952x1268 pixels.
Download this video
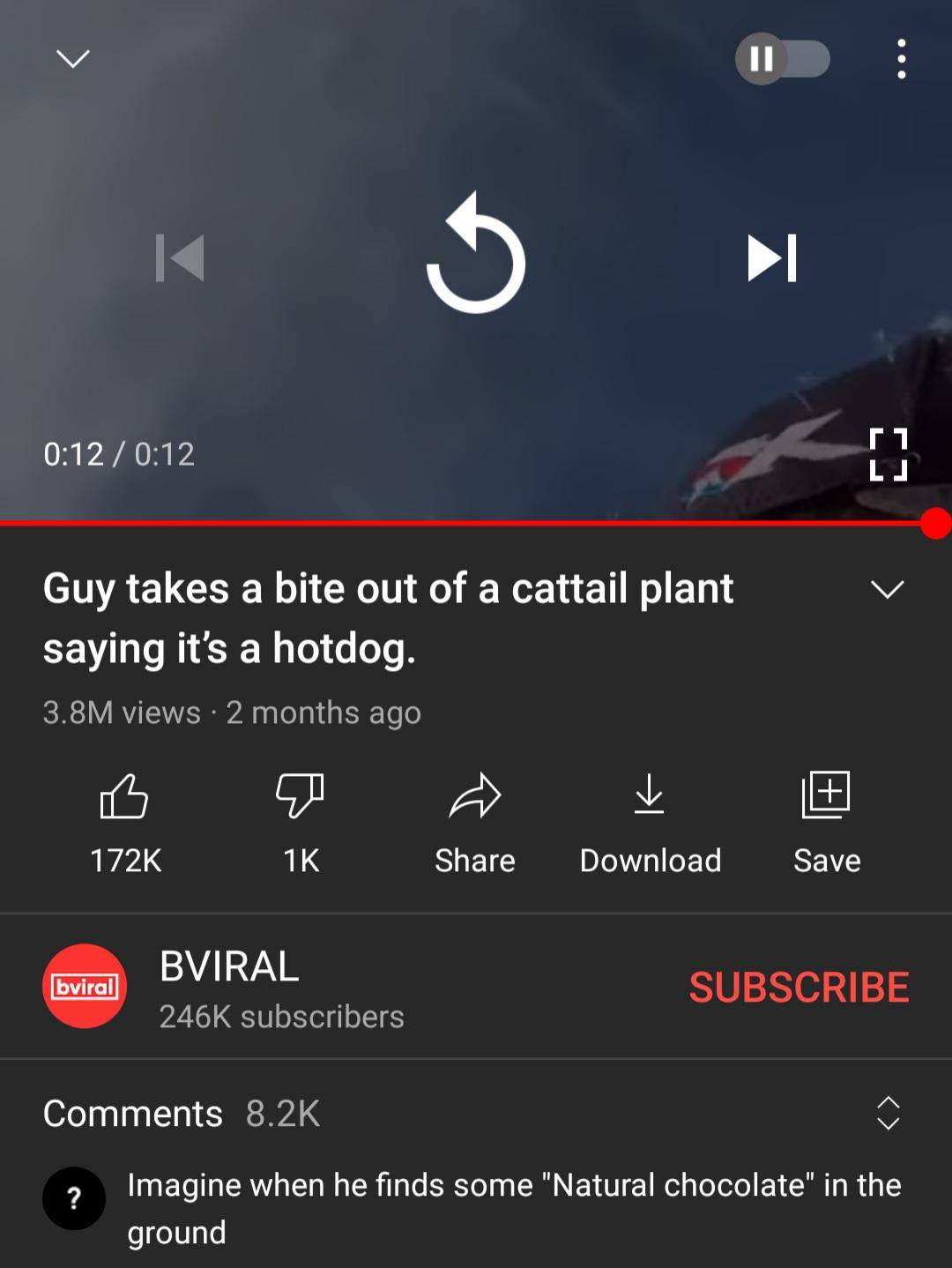point(650,822)
